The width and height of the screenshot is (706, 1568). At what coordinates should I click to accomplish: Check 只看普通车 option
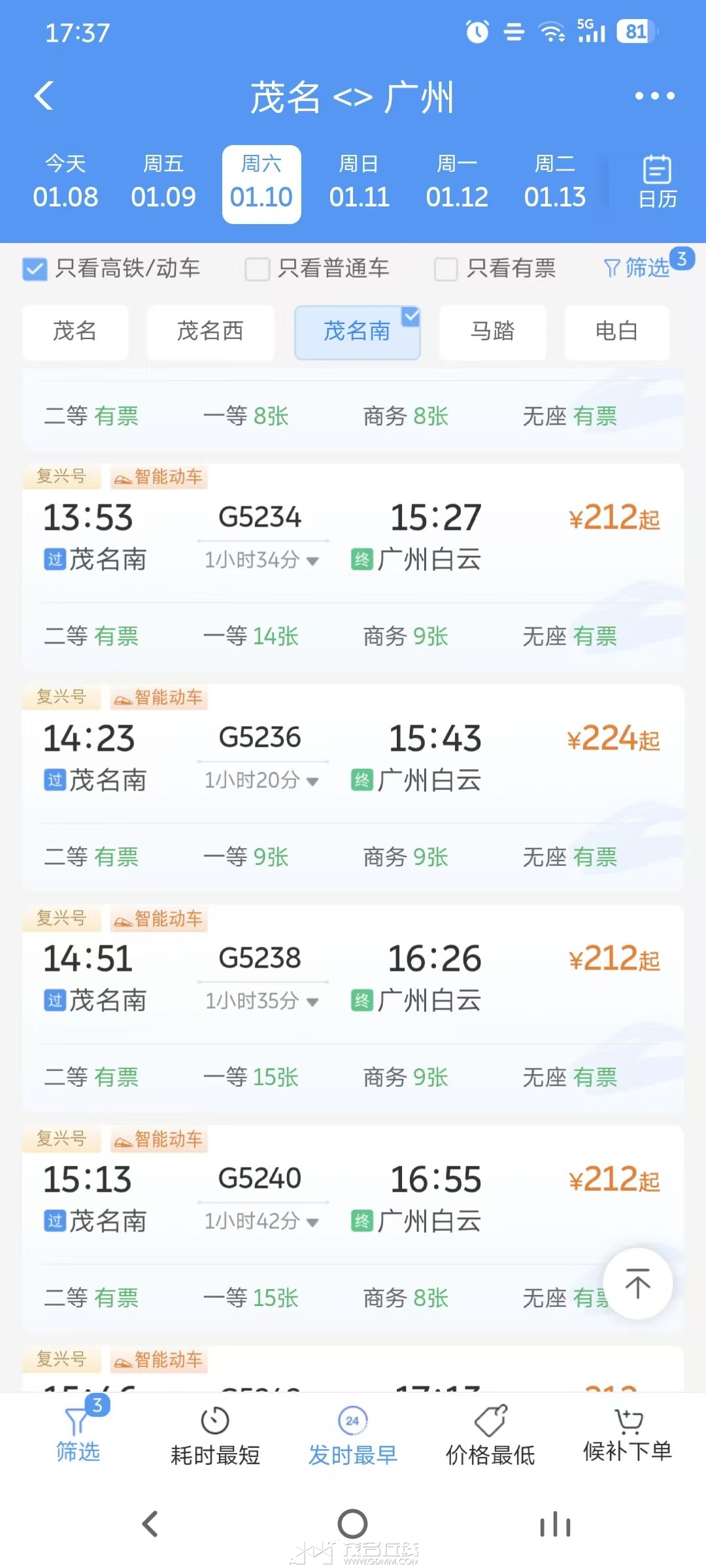[258, 269]
